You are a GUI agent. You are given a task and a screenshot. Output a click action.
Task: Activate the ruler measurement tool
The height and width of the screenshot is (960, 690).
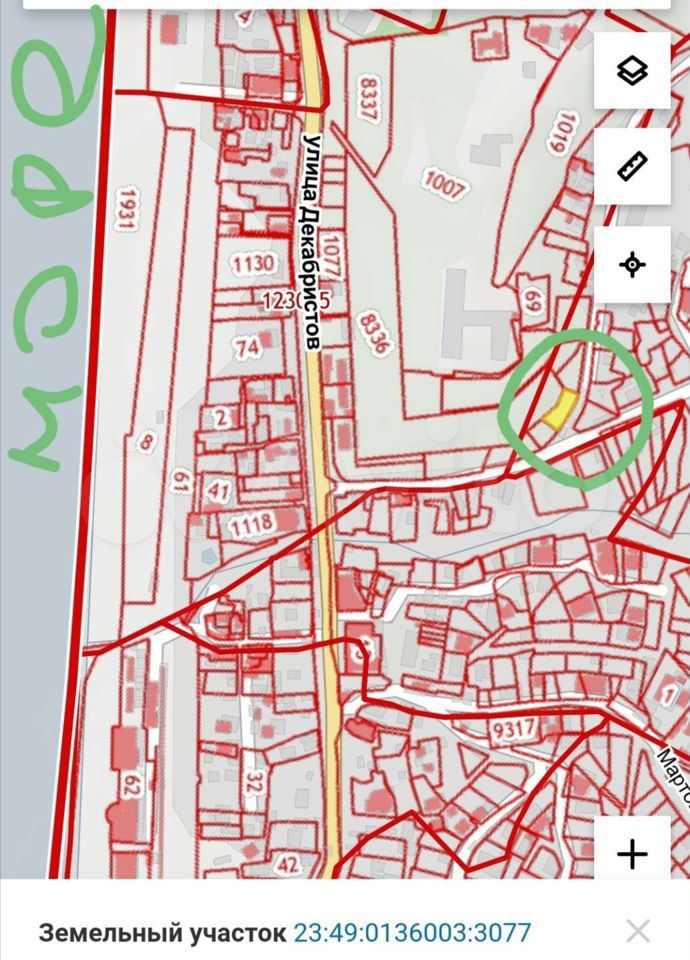click(x=632, y=167)
